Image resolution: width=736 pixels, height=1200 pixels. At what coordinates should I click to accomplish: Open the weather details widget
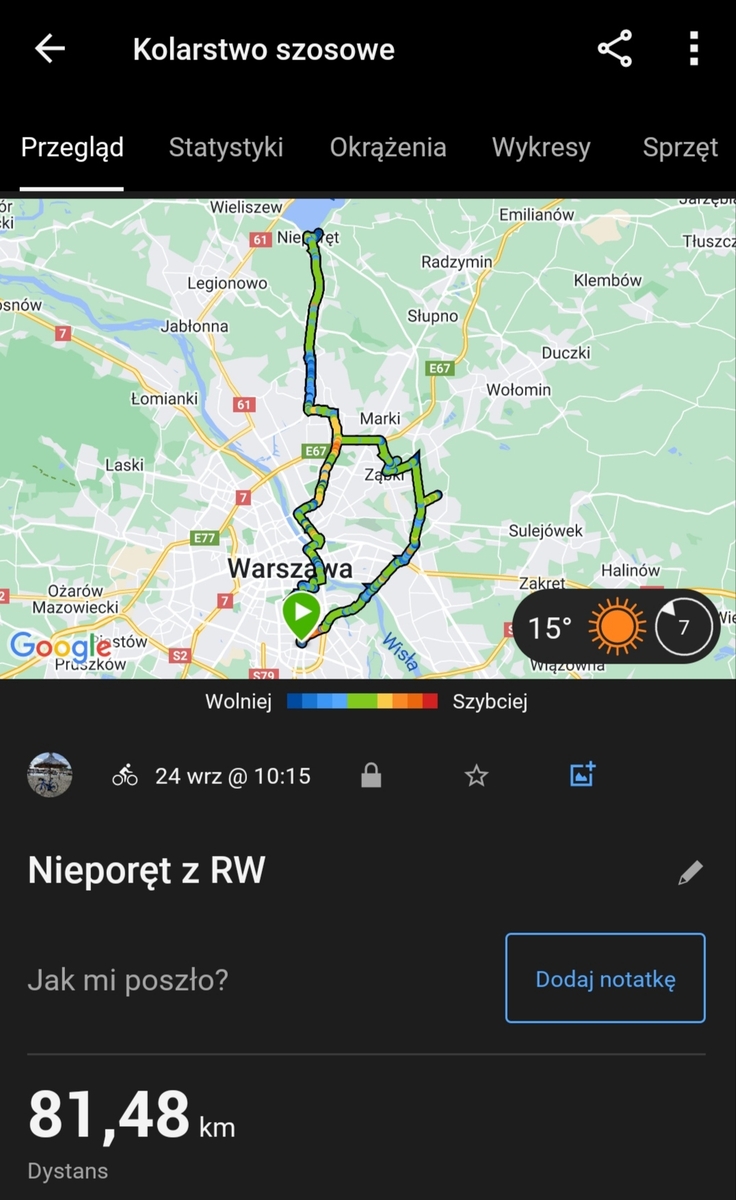[x=616, y=627]
